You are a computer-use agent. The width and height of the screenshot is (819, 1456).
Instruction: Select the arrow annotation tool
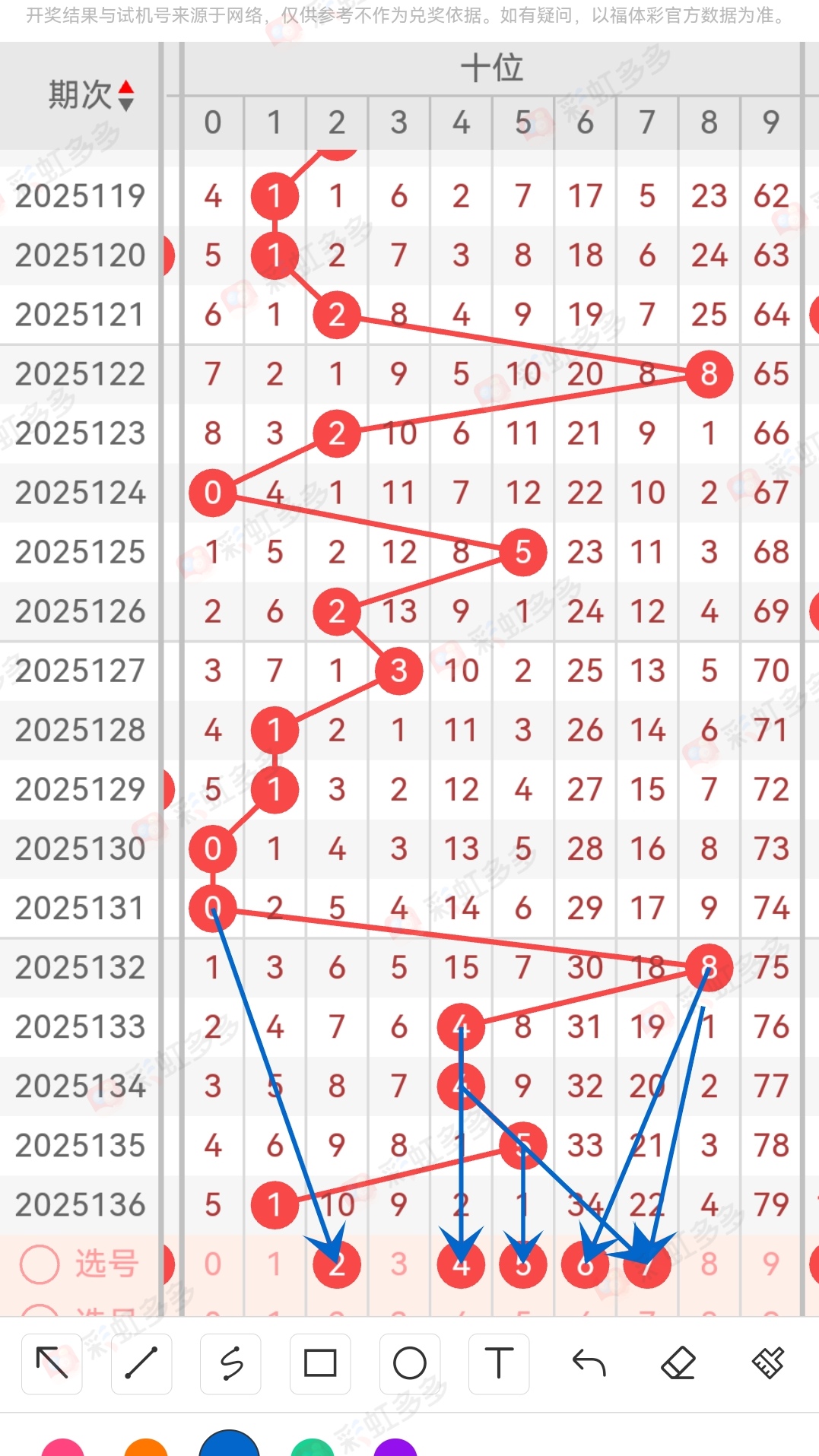click(51, 1365)
